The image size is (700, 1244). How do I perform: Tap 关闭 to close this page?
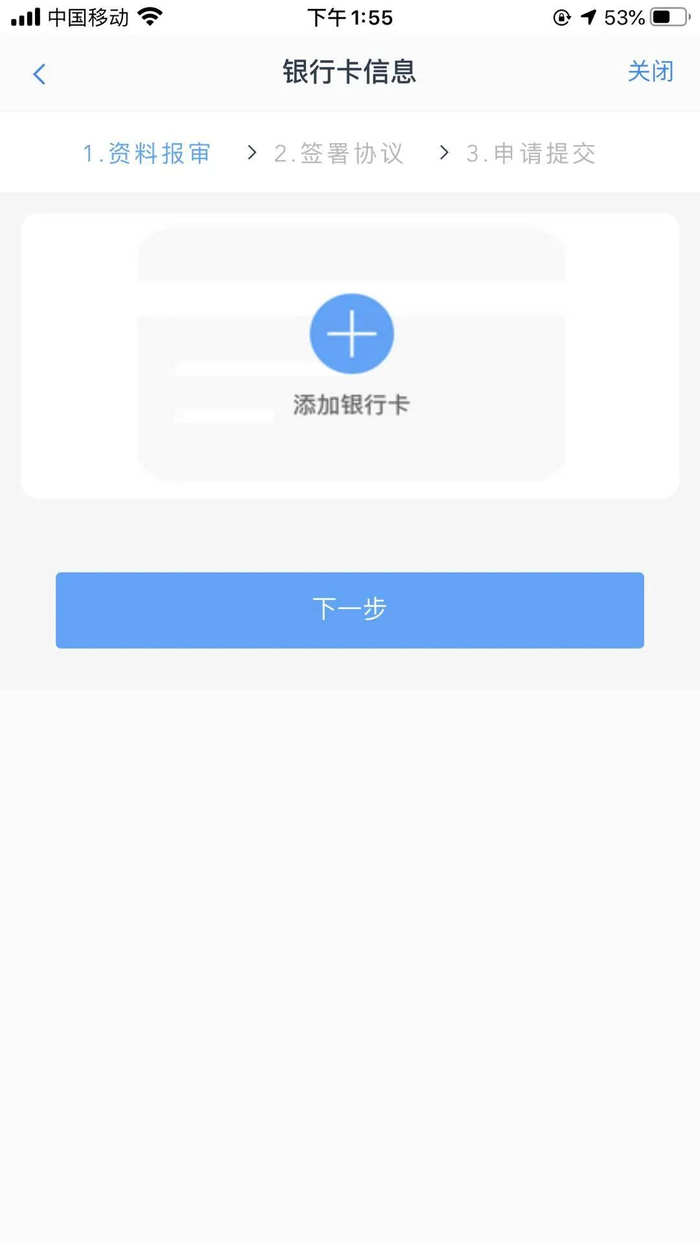click(x=650, y=72)
